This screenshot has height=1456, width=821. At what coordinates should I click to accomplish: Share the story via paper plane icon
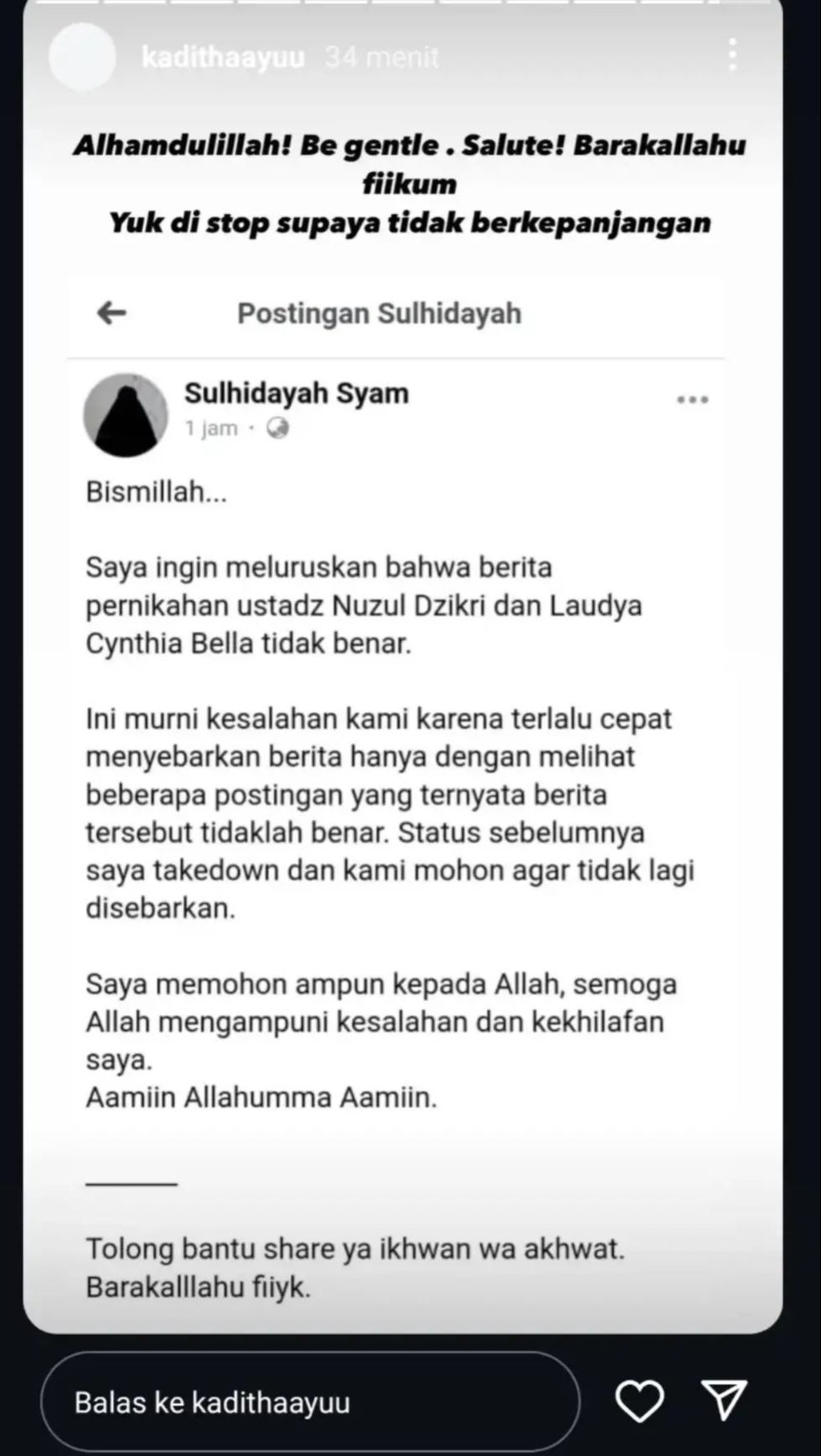coord(723,1400)
